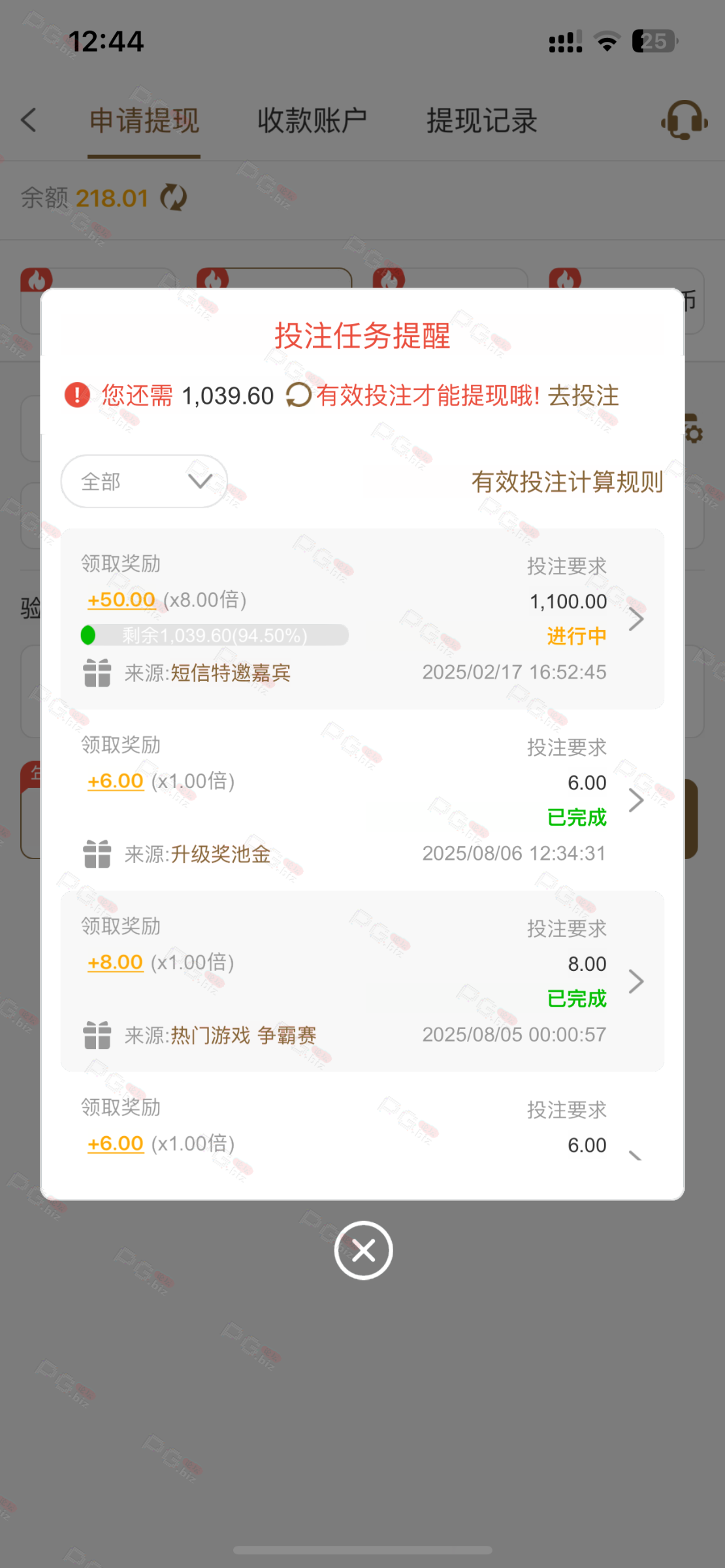The width and height of the screenshot is (725, 1568).
Task: Tap the 去投注 link
Action: coord(583,395)
